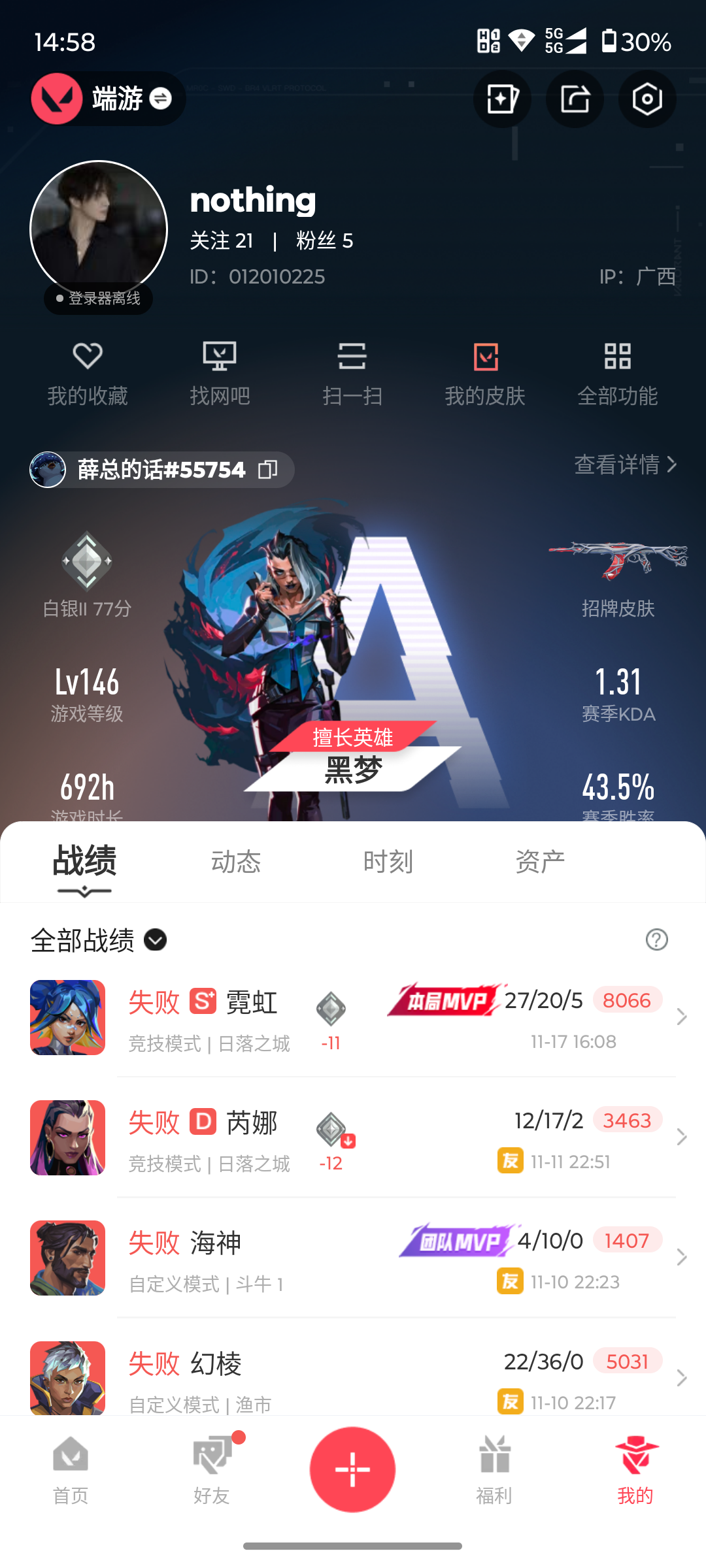Open the help question mark icon
Image resolution: width=706 pixels, height=1568 pixels.
coord(656,939)
